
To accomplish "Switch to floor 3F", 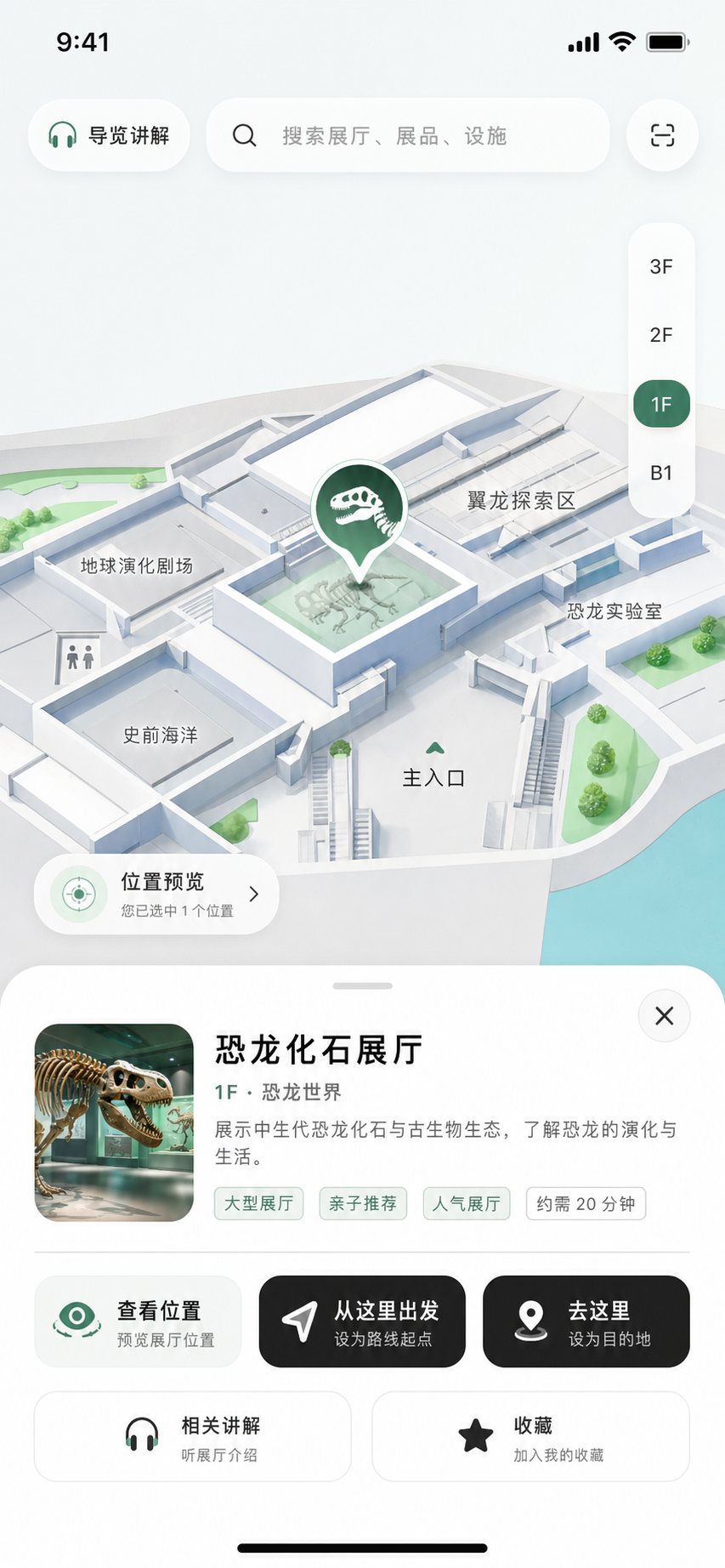I will point(661,267).
